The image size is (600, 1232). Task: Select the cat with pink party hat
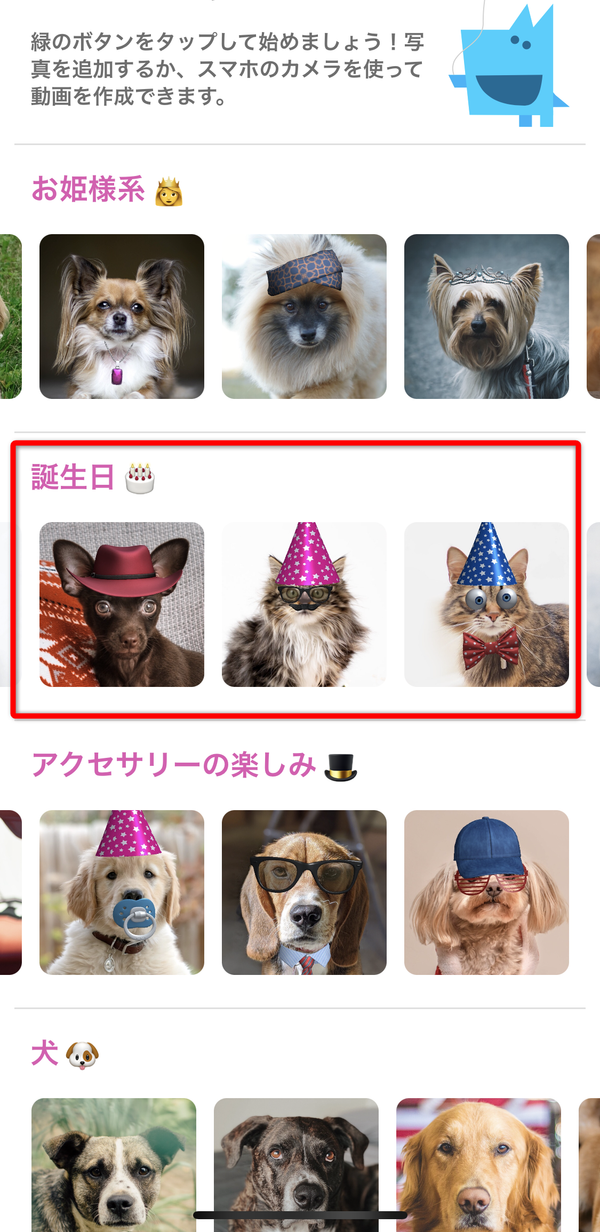(304, 604)
